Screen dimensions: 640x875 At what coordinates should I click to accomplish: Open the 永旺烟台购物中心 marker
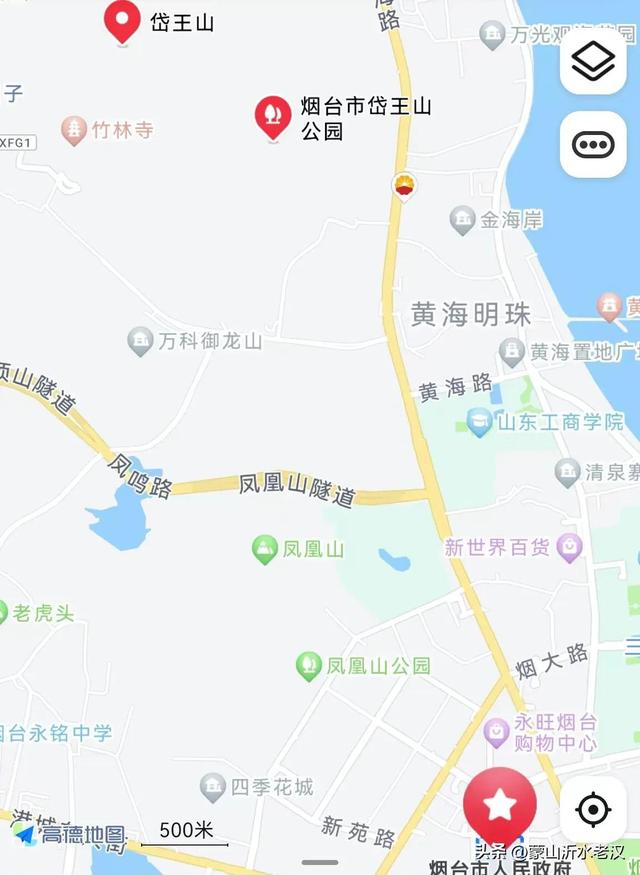[496, 732]
